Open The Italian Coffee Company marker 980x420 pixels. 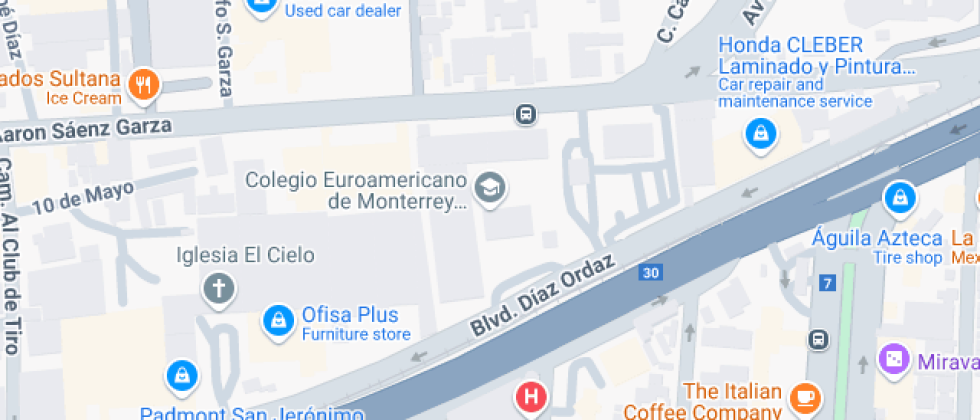coord(806,397)
